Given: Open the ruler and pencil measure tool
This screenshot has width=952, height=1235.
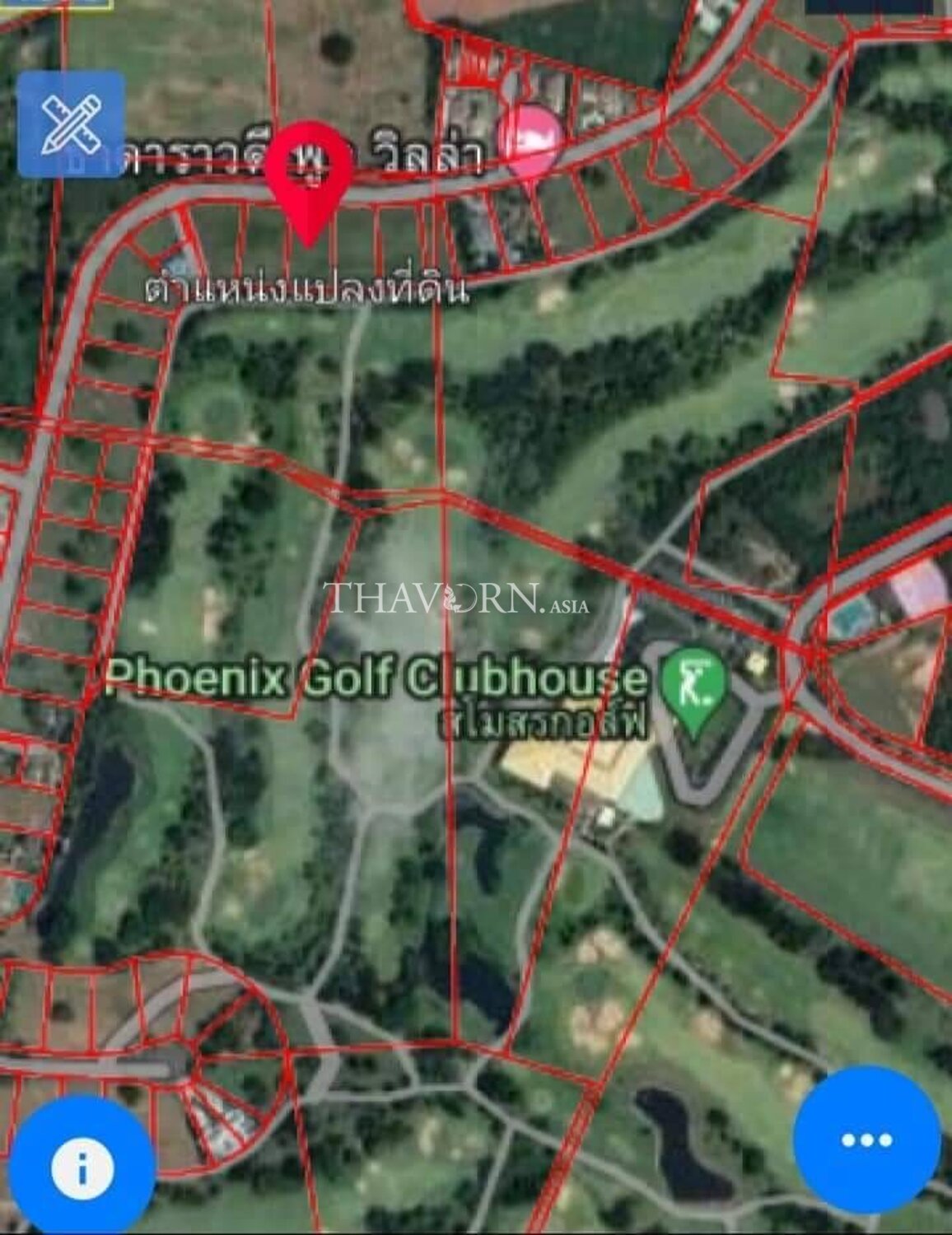Looking at the screenshot, I should 71,124.
